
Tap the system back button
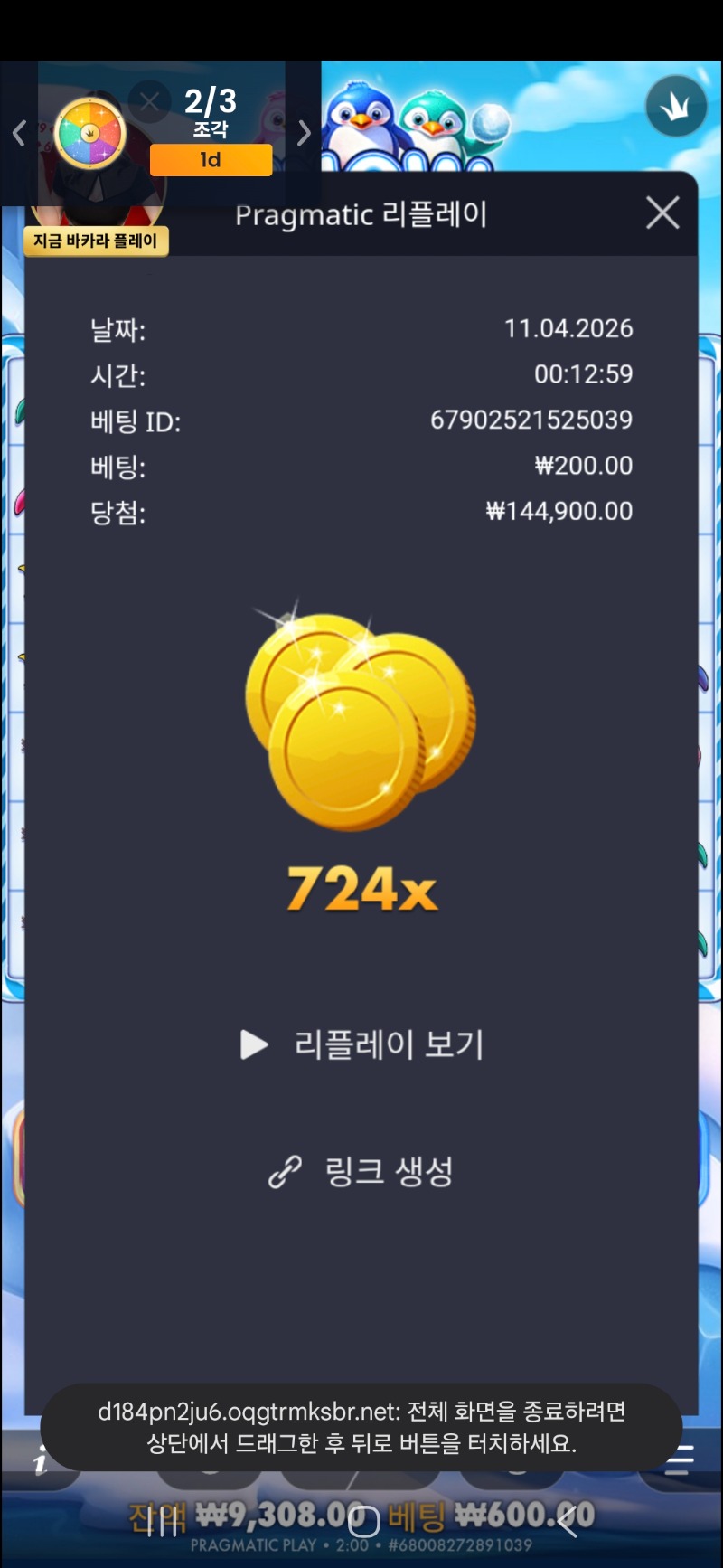(567, 1522)
